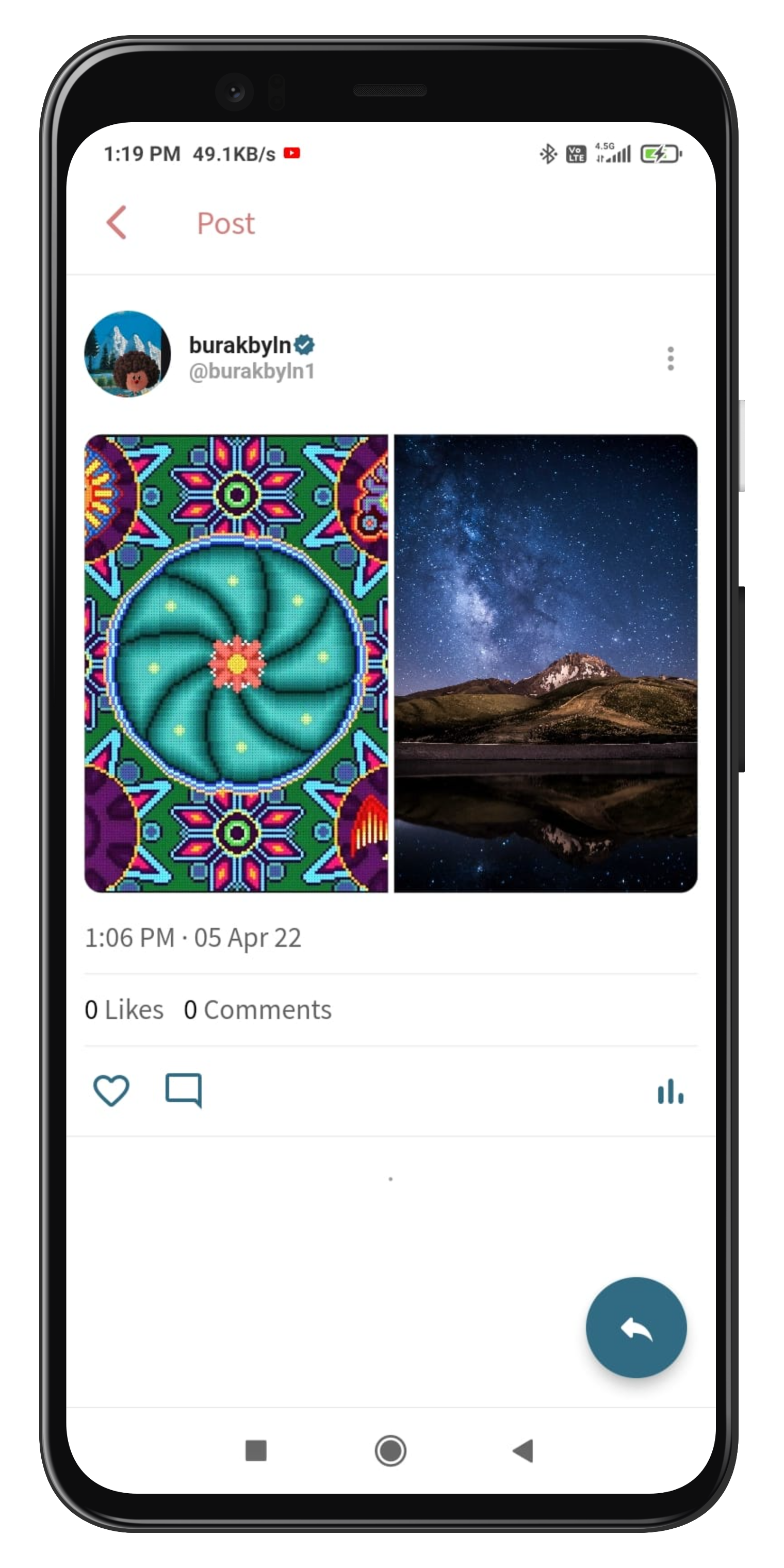Open the post's three-dot overflow menu
The image size is (784, 1568).
coord(670,358)
